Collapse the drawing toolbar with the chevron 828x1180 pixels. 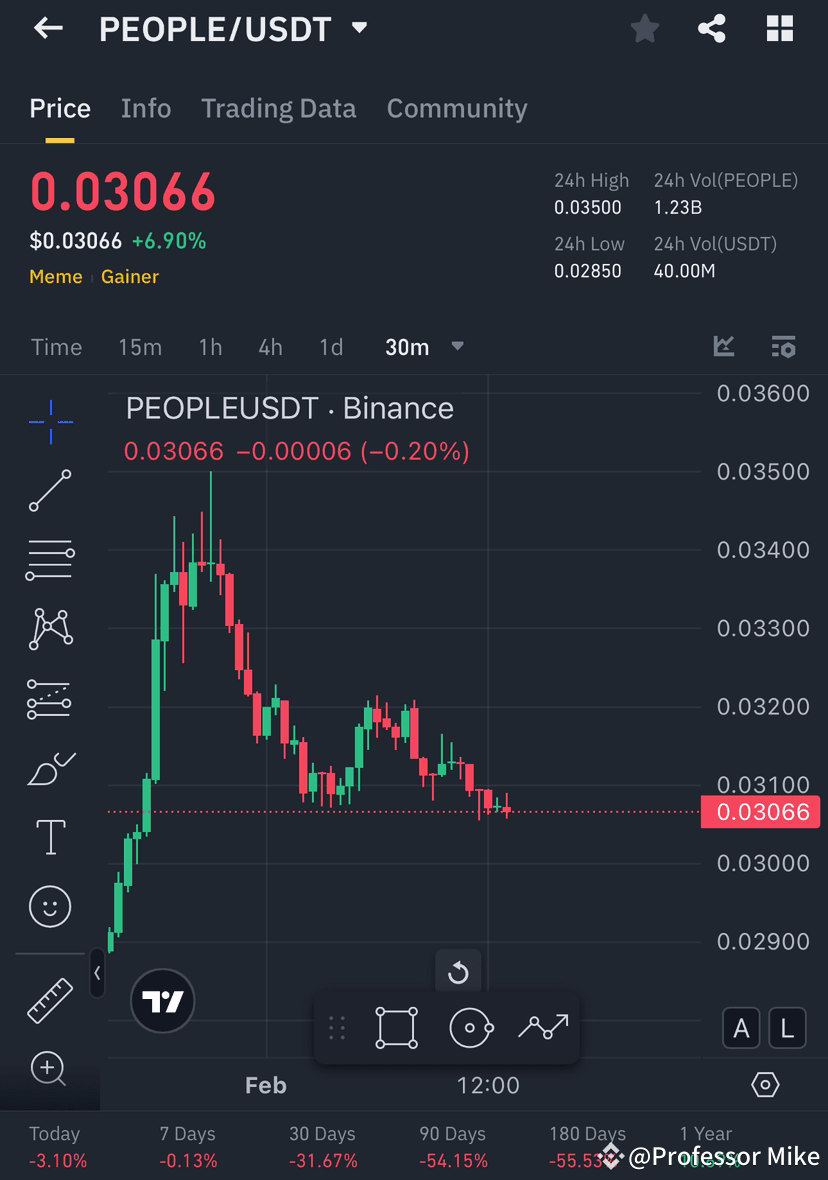97,975
